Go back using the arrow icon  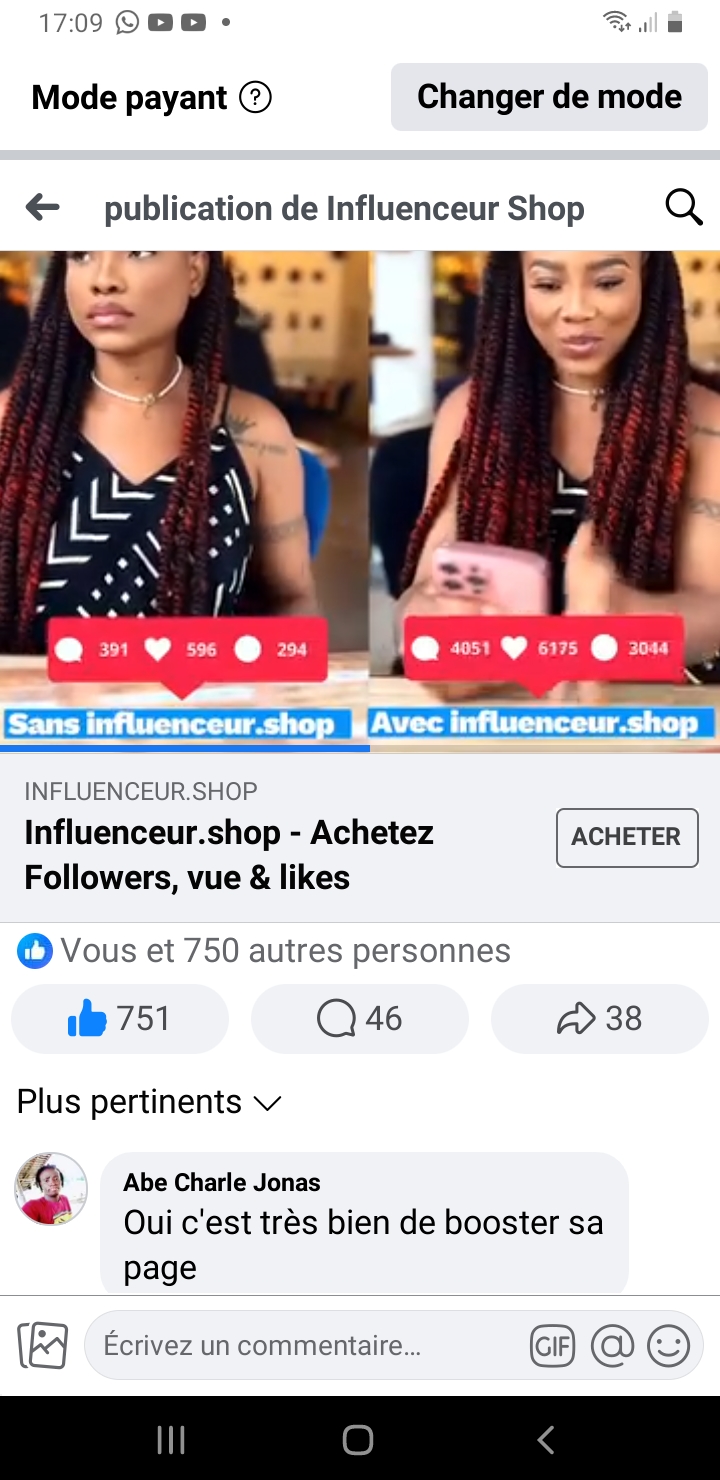42,208
